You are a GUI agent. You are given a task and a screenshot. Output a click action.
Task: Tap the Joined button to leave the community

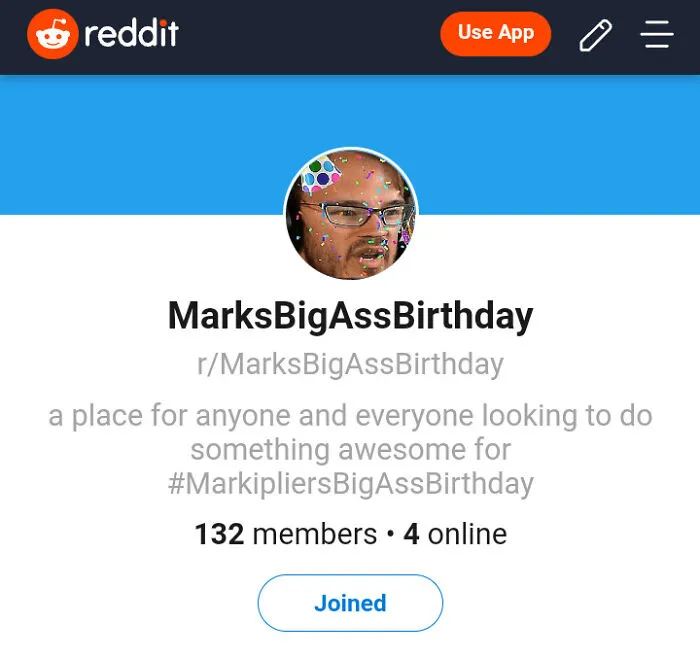pyautogui.click(x=350, y=603)
